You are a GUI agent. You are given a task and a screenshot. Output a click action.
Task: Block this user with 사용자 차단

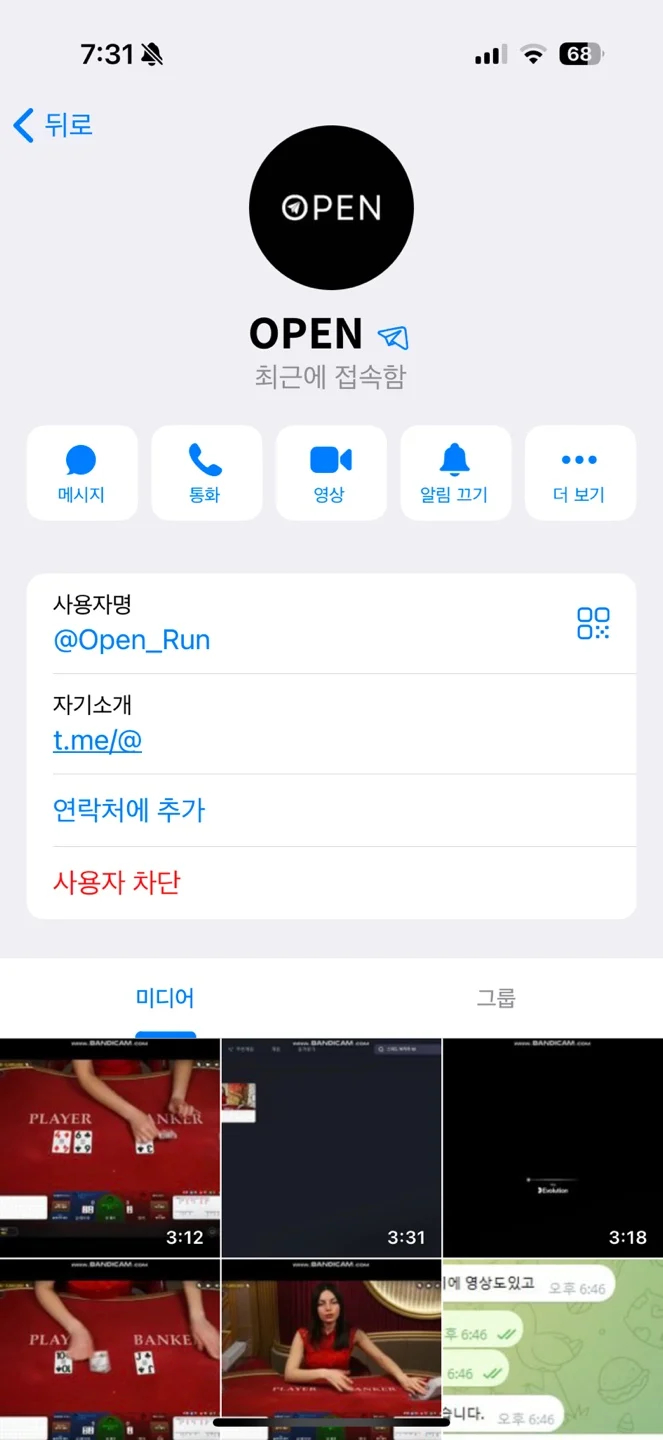117,882
